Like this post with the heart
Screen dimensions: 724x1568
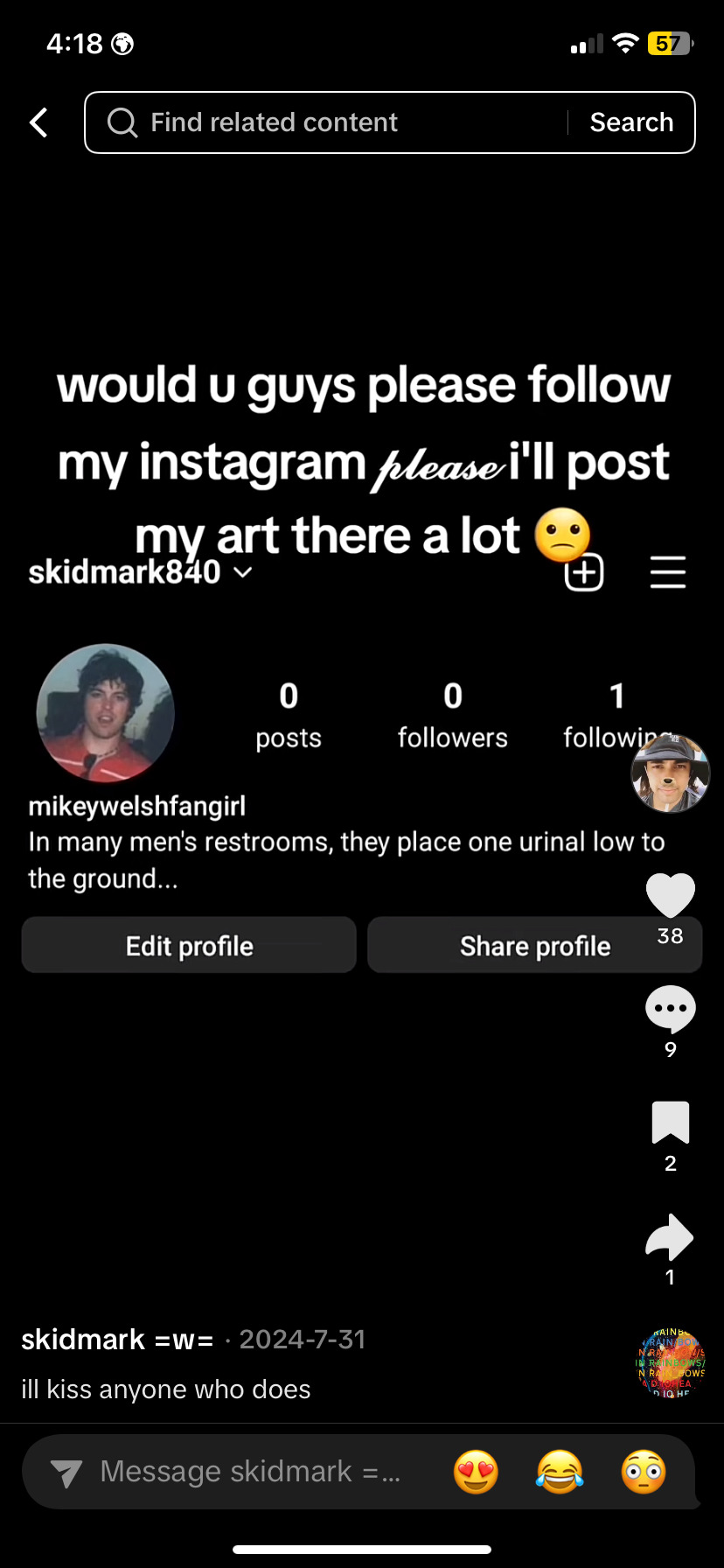[670, 896]
